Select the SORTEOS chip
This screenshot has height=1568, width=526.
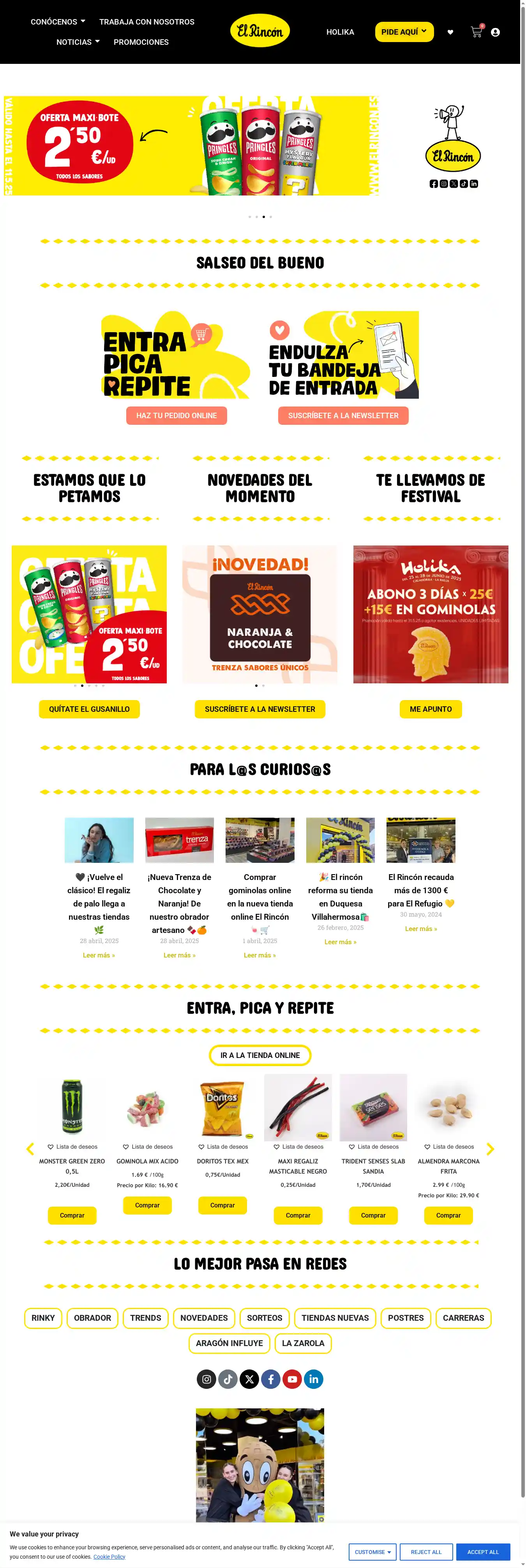coord(264,1318)
